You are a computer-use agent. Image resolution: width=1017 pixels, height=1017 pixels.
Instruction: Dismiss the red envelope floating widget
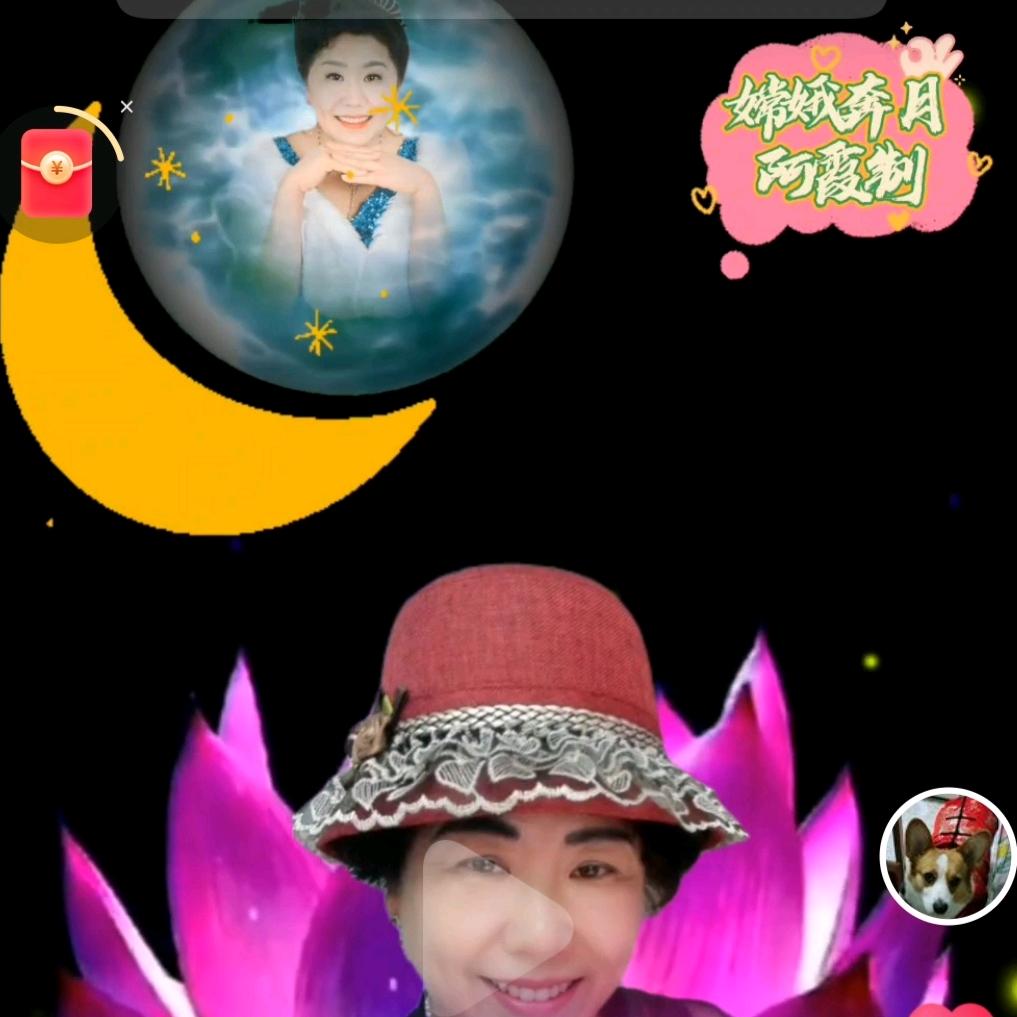[127, 107]
